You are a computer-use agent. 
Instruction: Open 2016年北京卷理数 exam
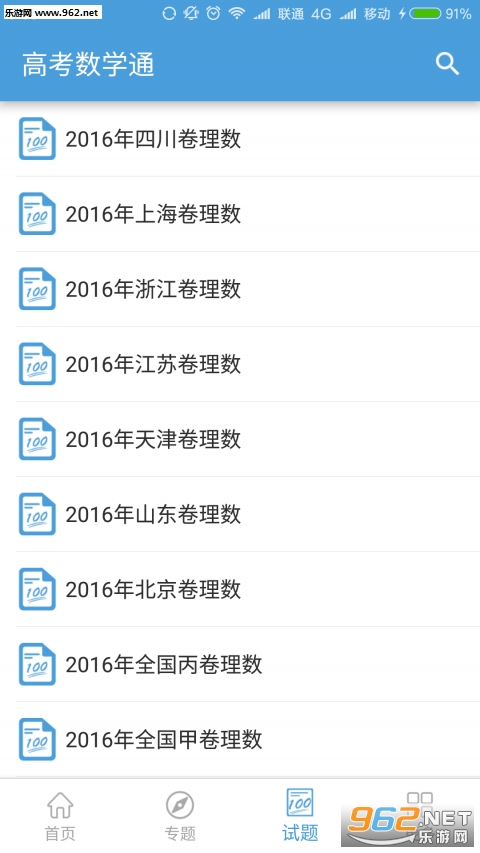tap(240, 590)
